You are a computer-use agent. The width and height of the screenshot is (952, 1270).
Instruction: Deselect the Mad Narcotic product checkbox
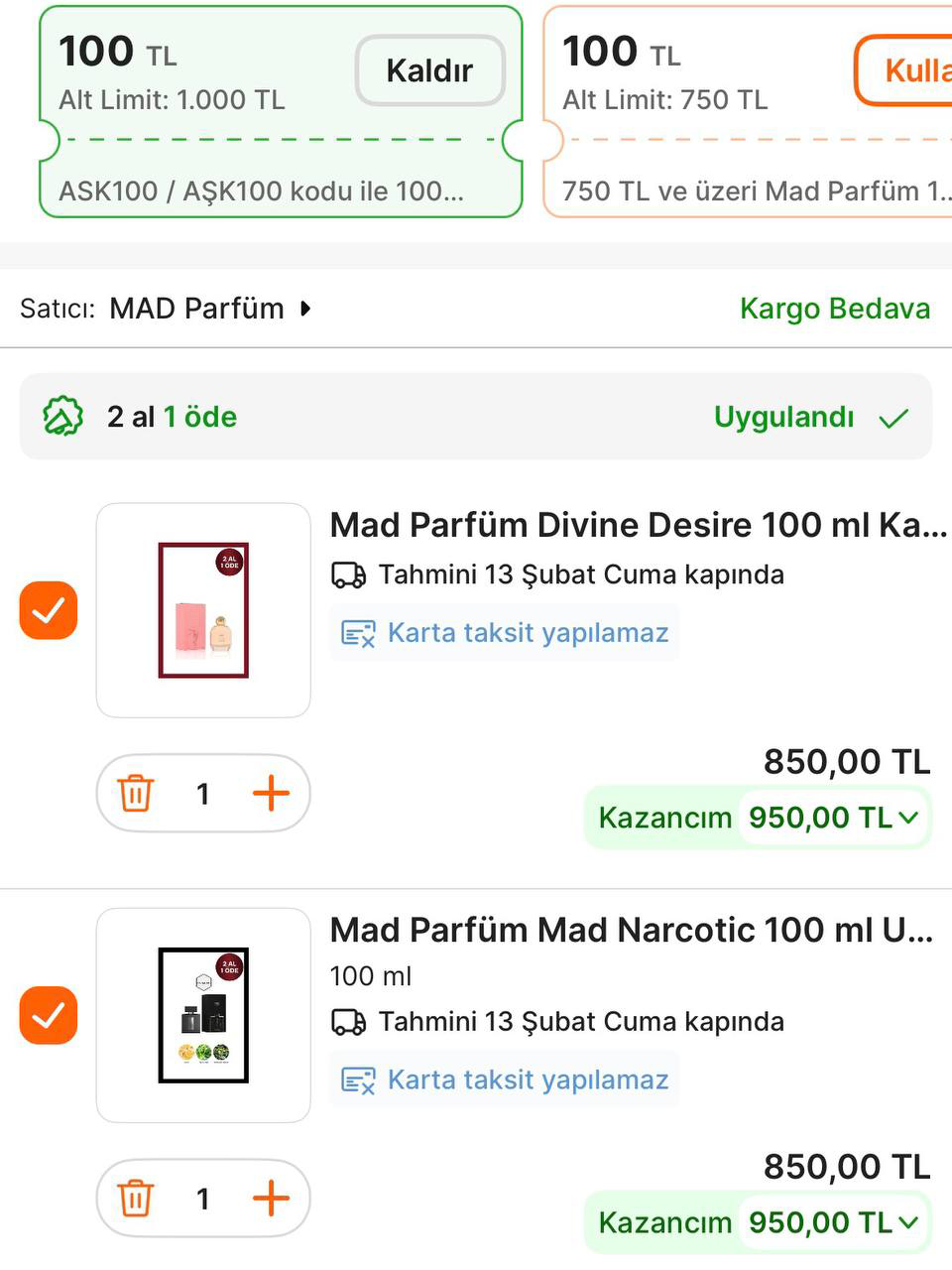tap(48, 1015)
